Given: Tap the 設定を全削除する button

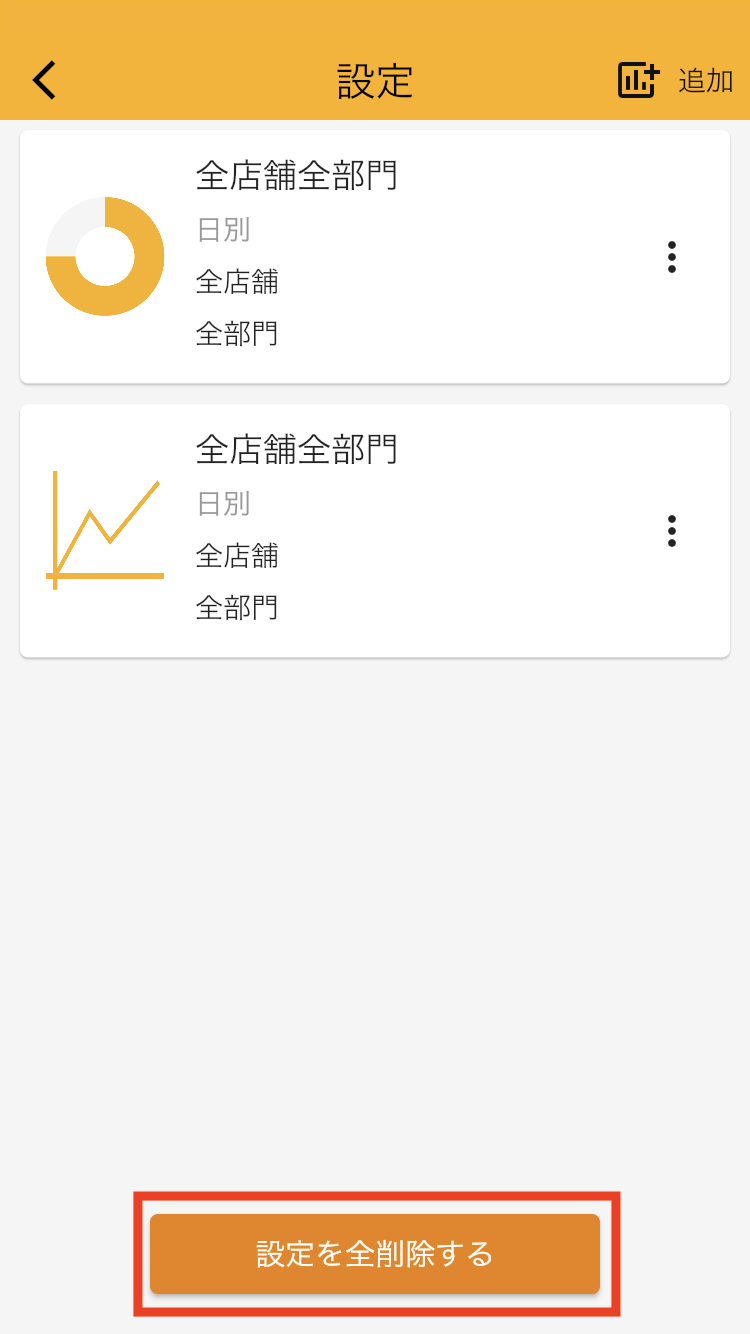Looking at the screenshot, I should tap(375, 1254).
